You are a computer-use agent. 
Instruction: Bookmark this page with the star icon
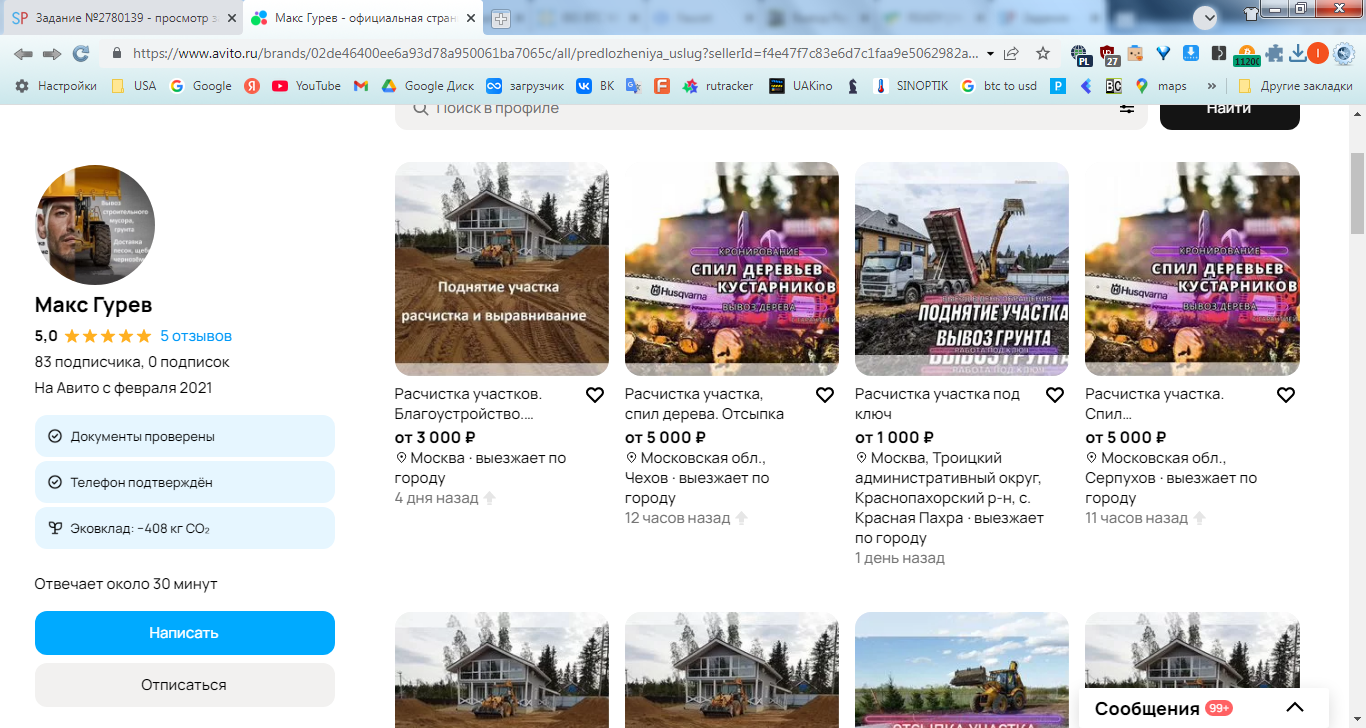[1043, 53]
